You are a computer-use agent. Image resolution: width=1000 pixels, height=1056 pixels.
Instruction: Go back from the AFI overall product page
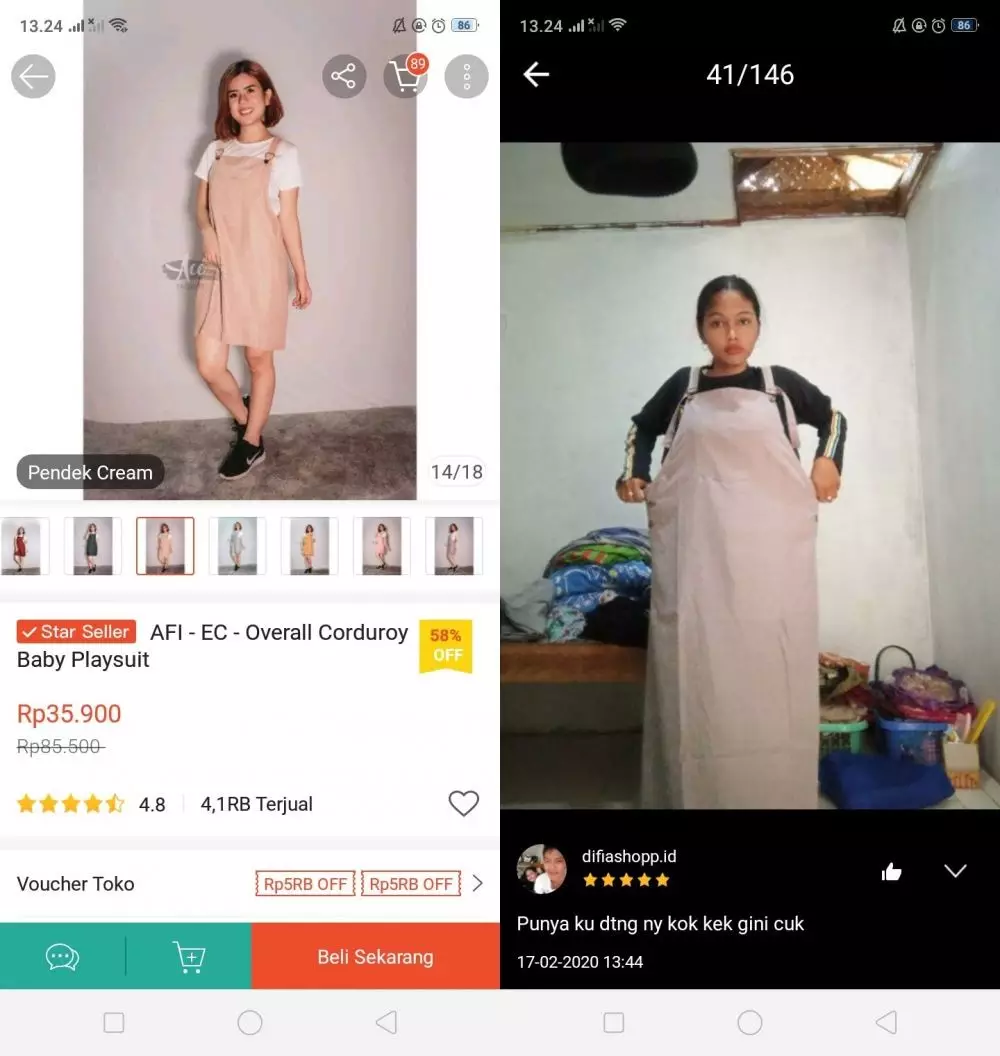[x=33, y=77]
